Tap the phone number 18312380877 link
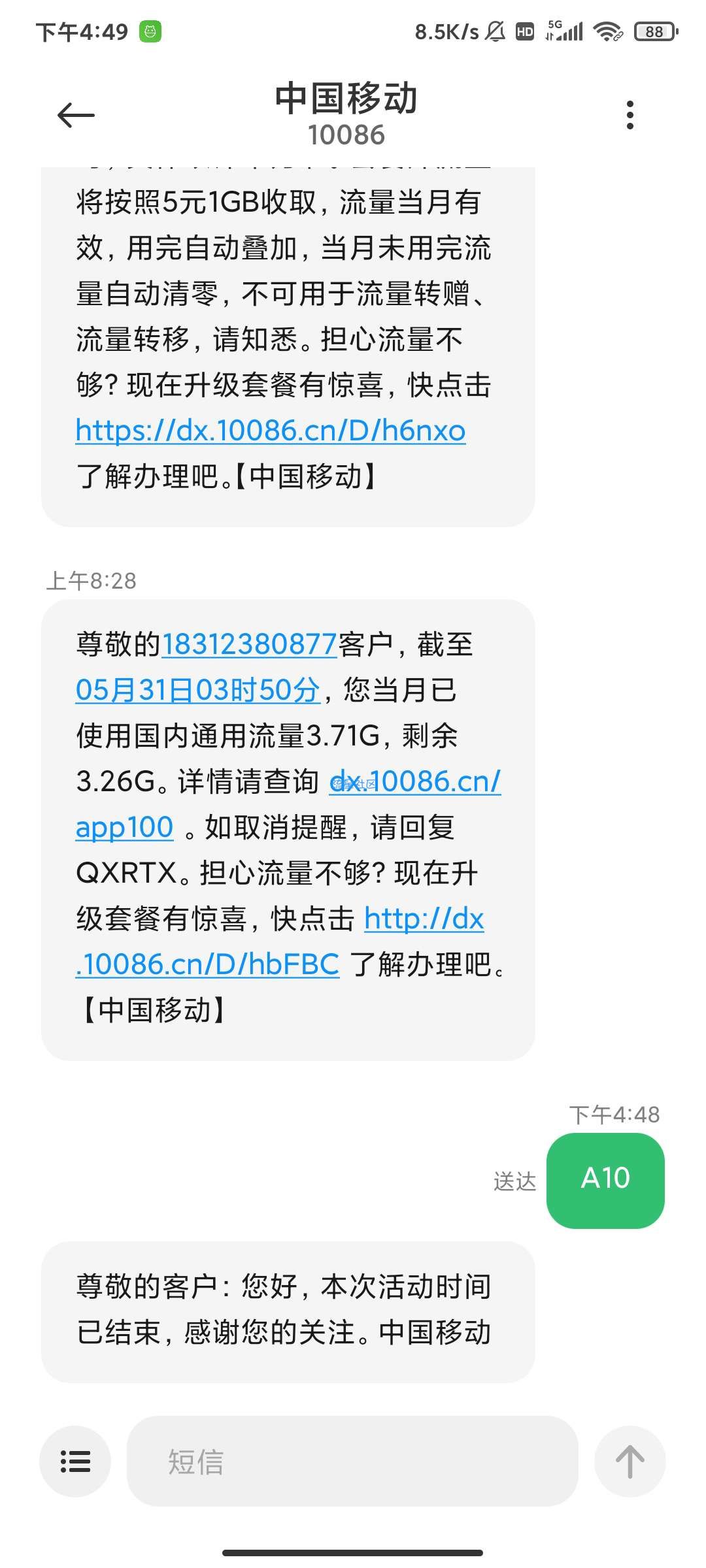706x1568 pixels. click(x=249, y=644)
